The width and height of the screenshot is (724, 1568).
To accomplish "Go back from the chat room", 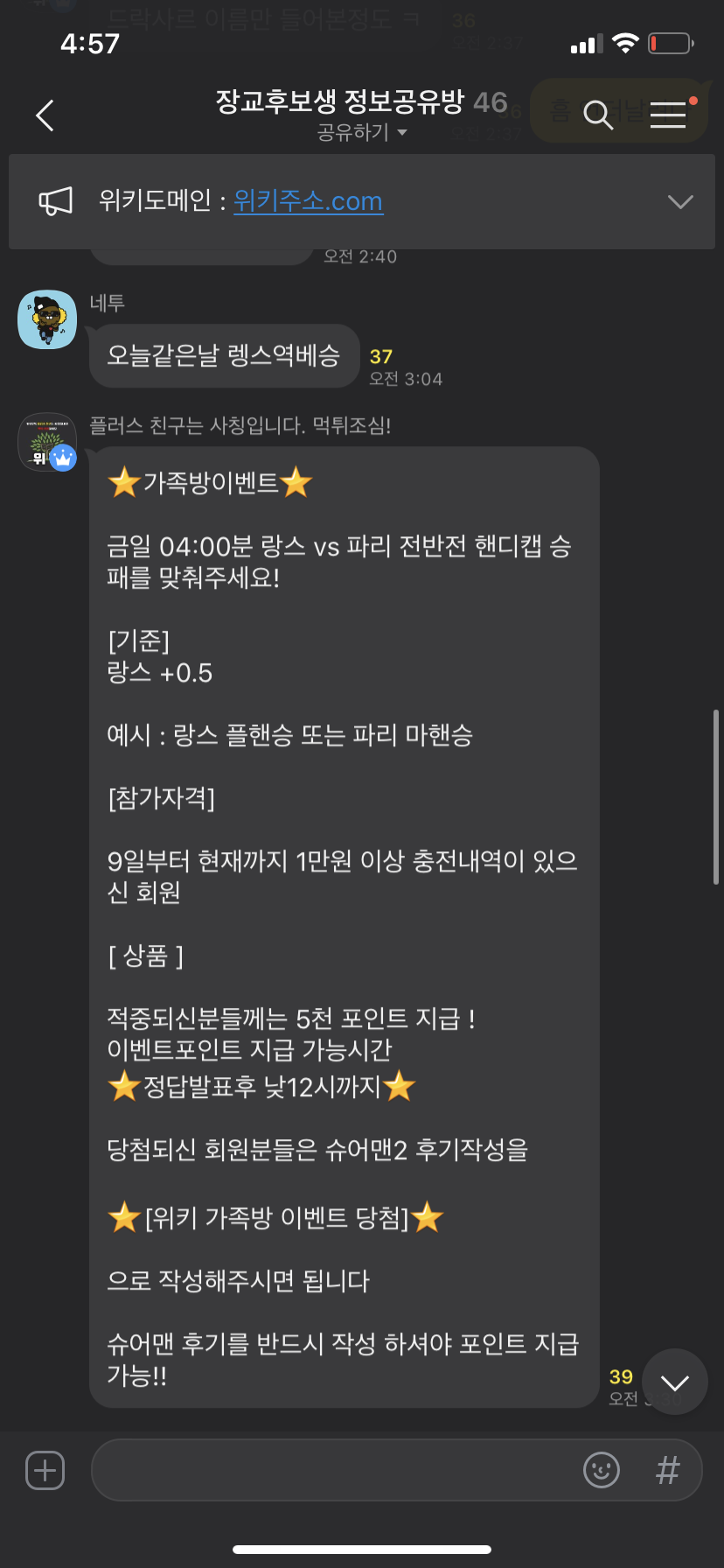I will click(x=45, y=115).
